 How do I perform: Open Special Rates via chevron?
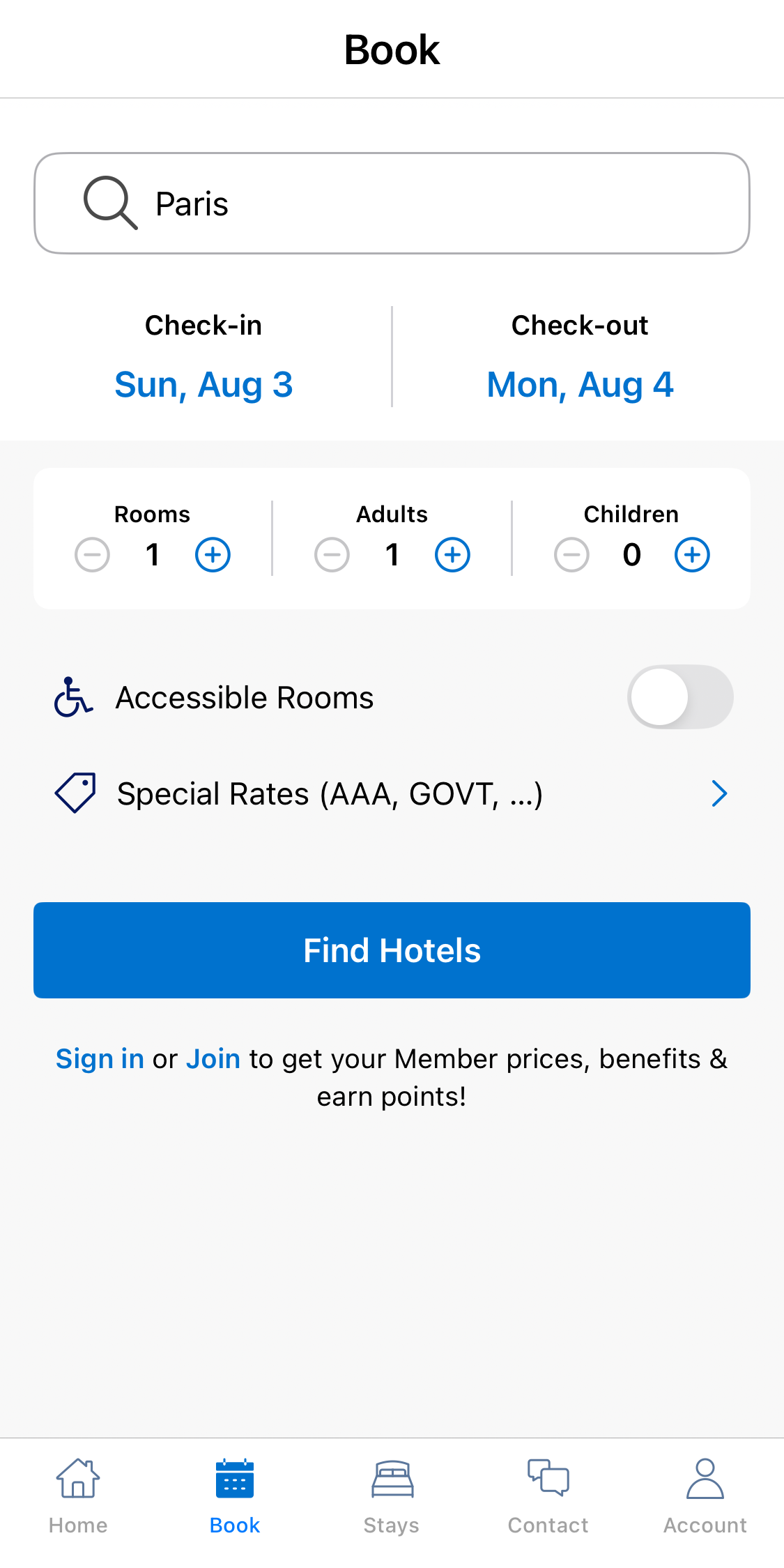point(719,793)
